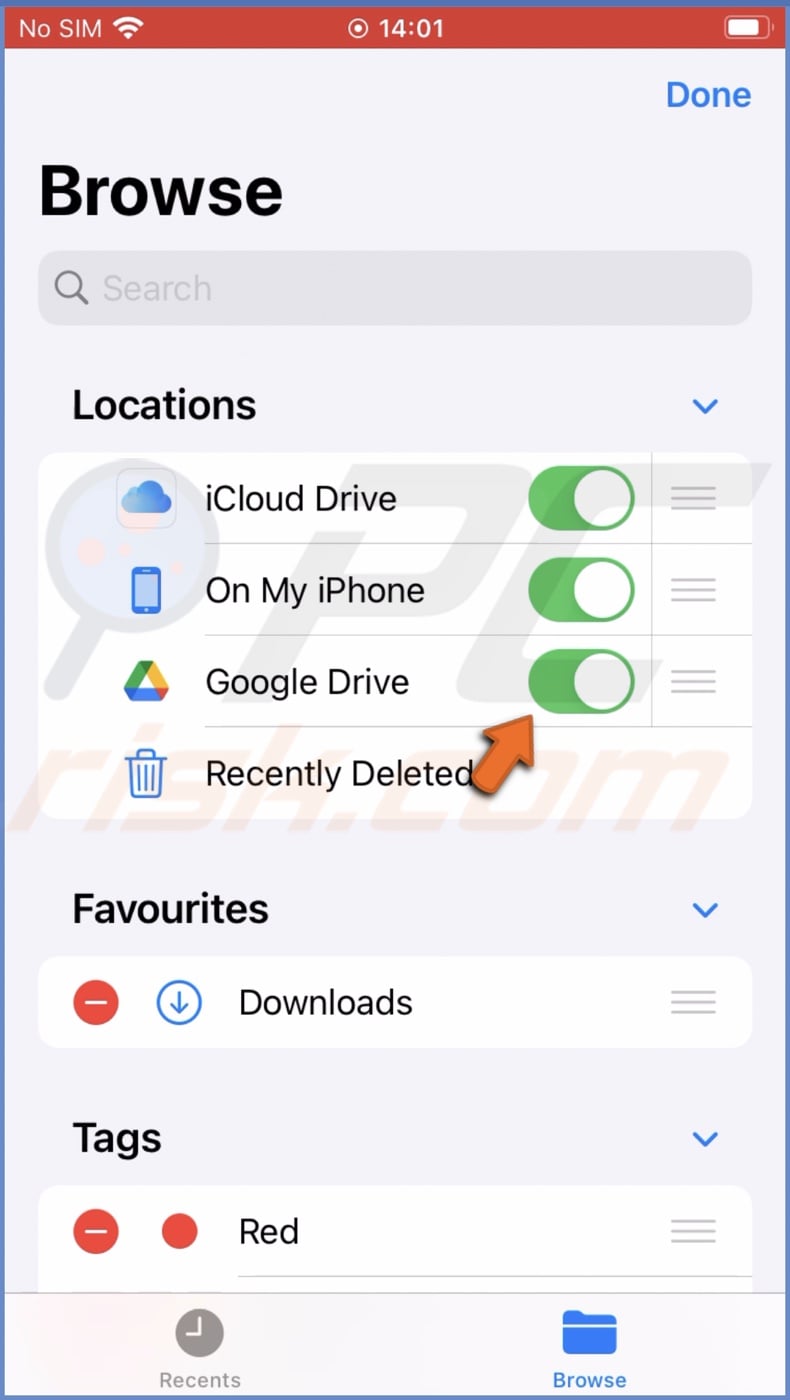Select the iCloud Drive cloud icon
790x1400 pixels.
(x=144, y=498)
